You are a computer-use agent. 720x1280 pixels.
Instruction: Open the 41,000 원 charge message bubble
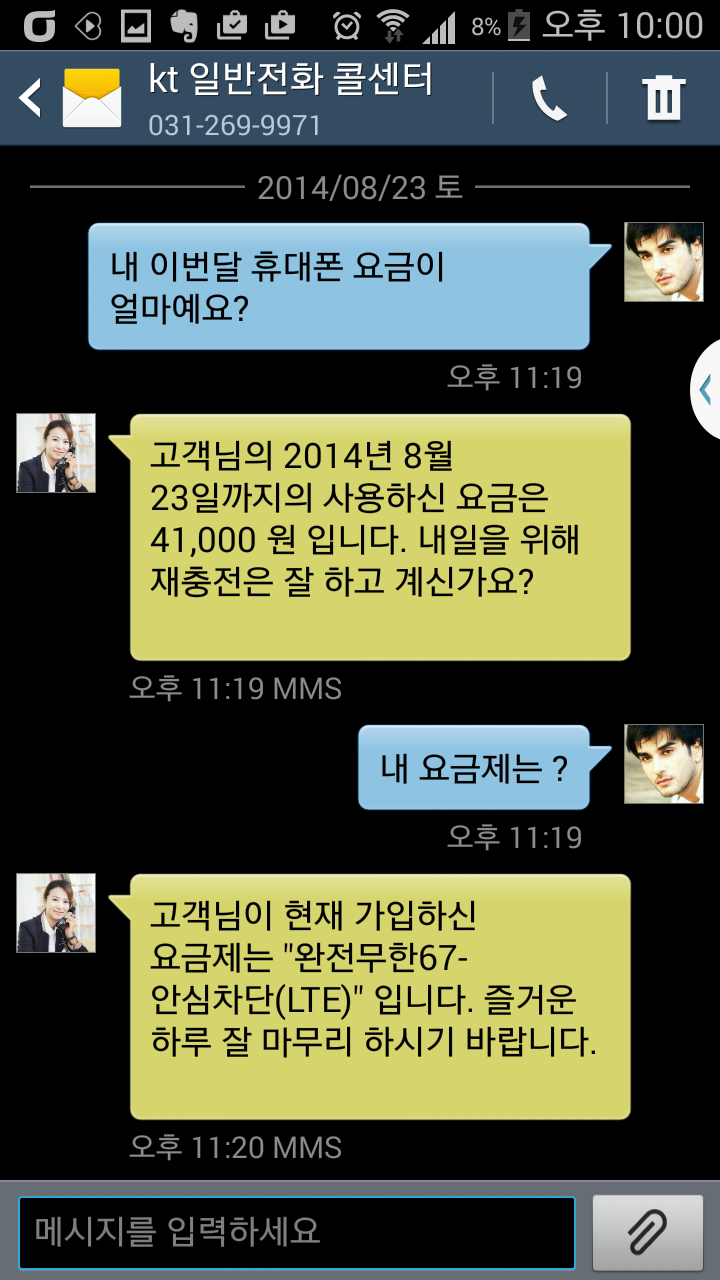[x=380, y=537]
